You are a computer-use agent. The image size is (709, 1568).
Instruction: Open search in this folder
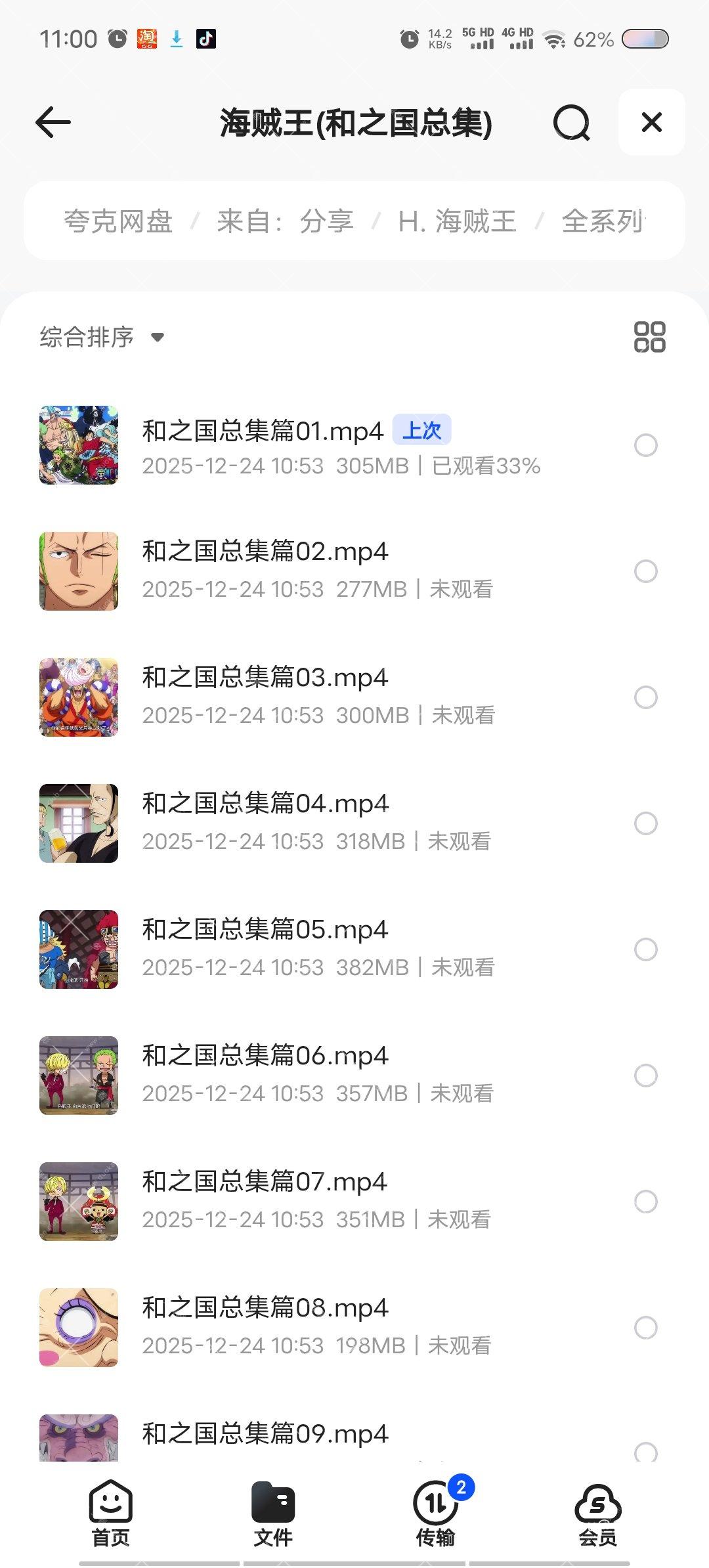click(x=571, y=123)
